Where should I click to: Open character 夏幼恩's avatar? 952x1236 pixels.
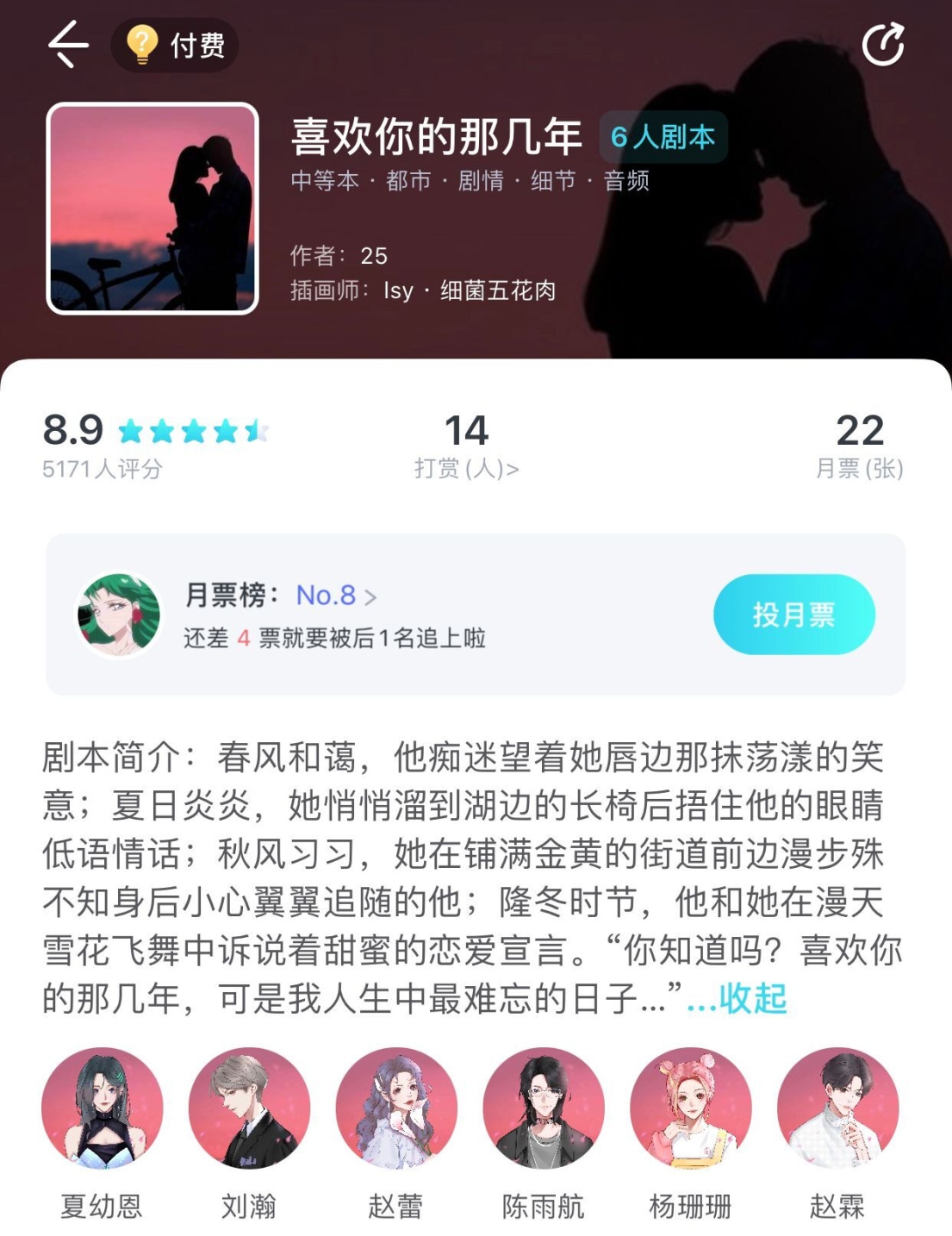(103, 1108)
